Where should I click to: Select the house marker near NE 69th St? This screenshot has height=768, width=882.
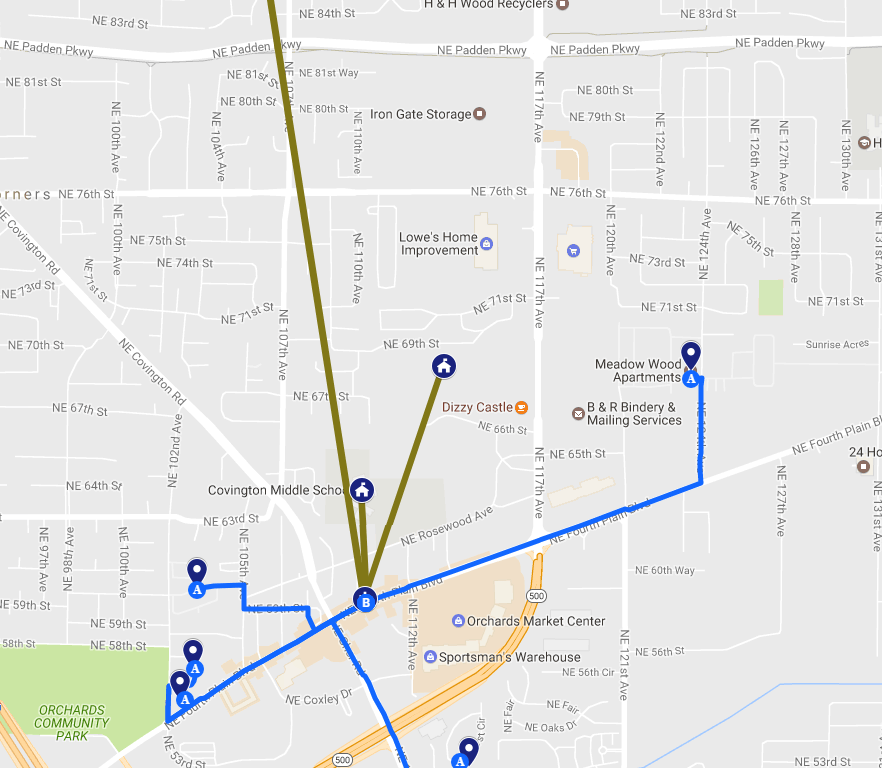[444, 366]
